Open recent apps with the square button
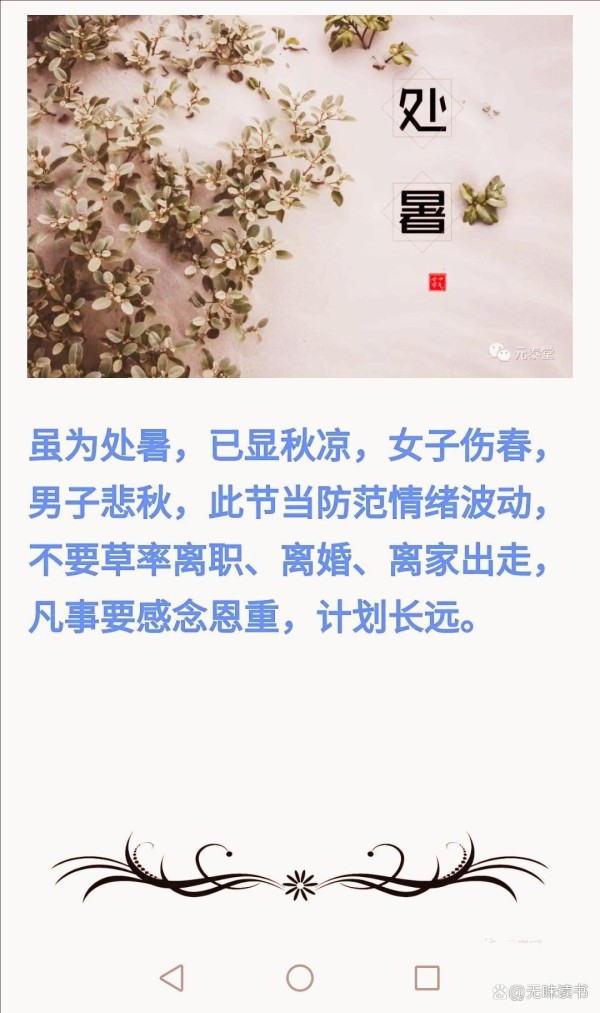This screenshot has width=600, height=1013. pos(427,977)
